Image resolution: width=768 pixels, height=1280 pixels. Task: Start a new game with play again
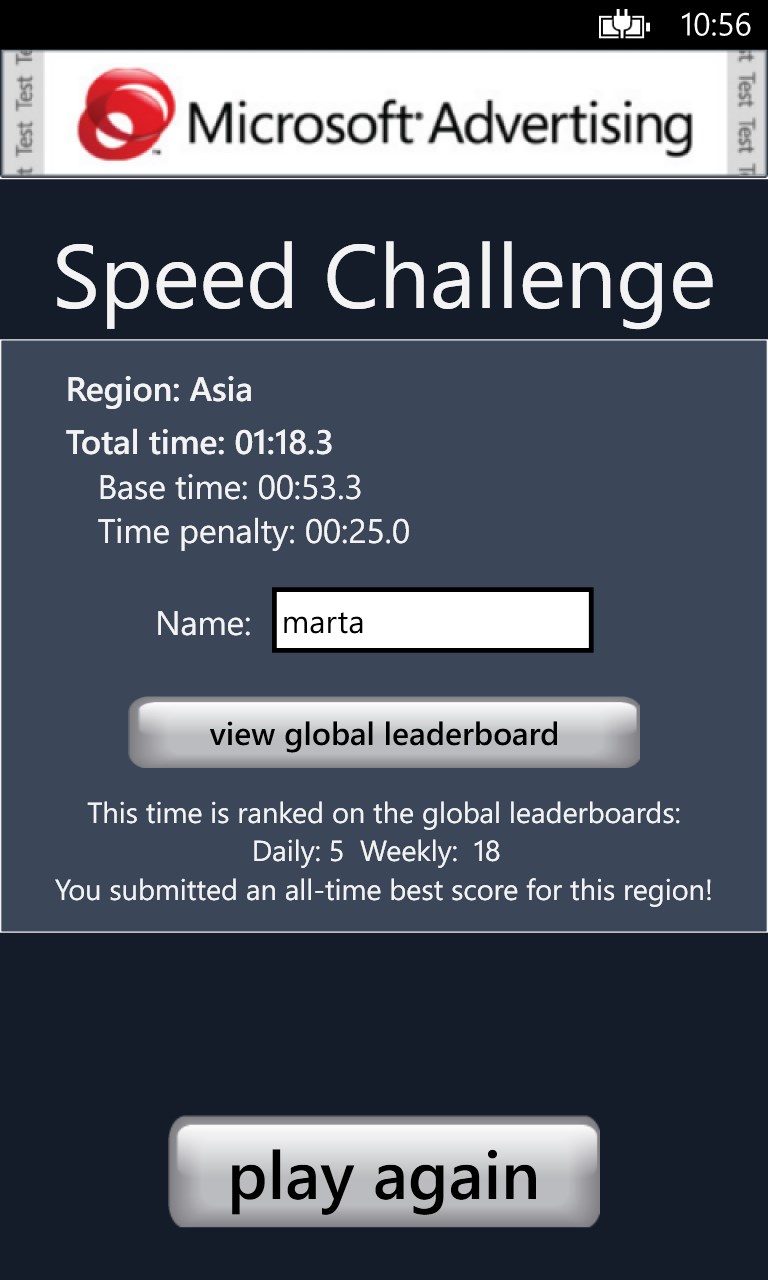tap(384, 1172)
